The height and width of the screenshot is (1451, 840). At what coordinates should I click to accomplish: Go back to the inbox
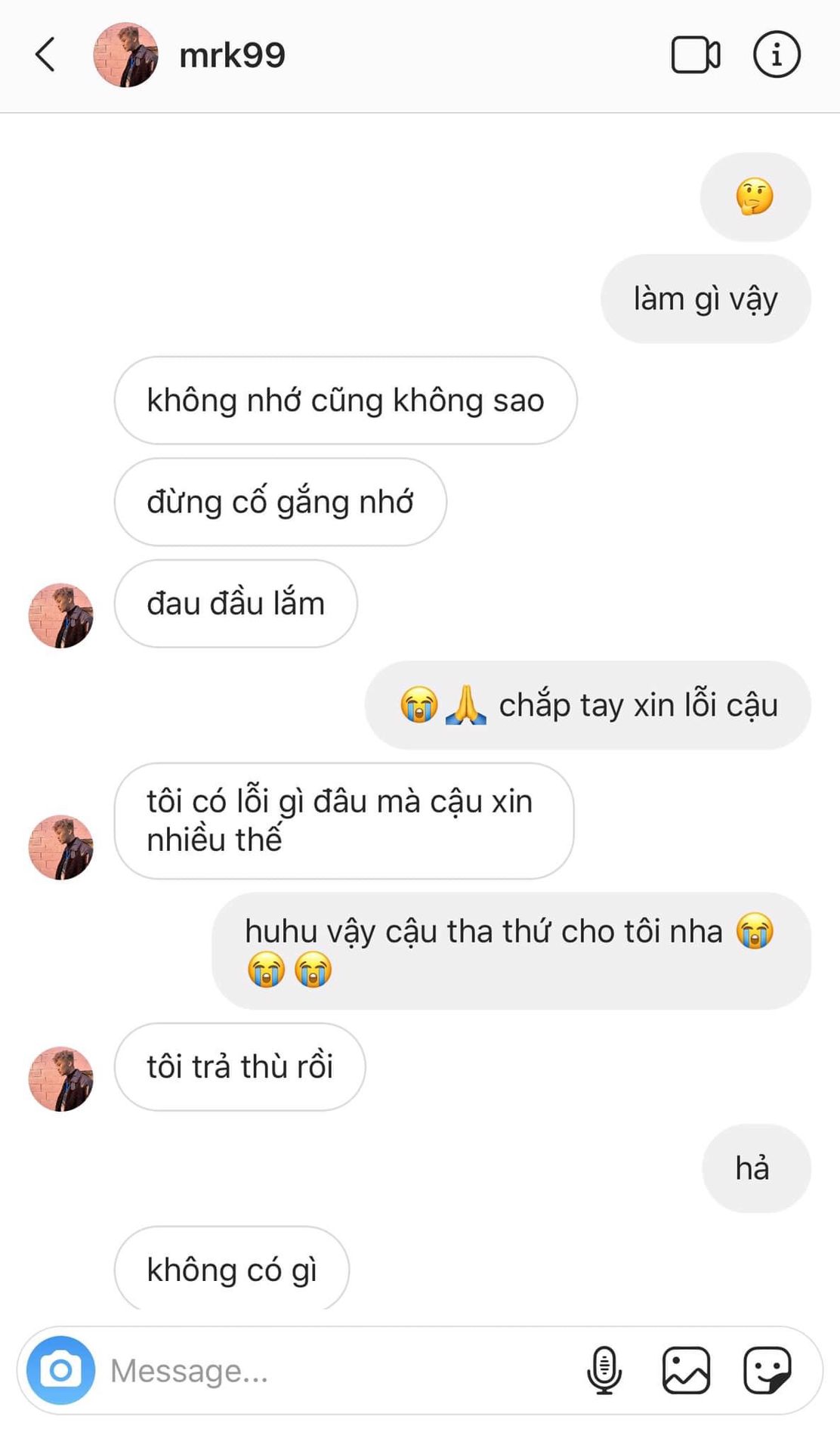(46, 55)
